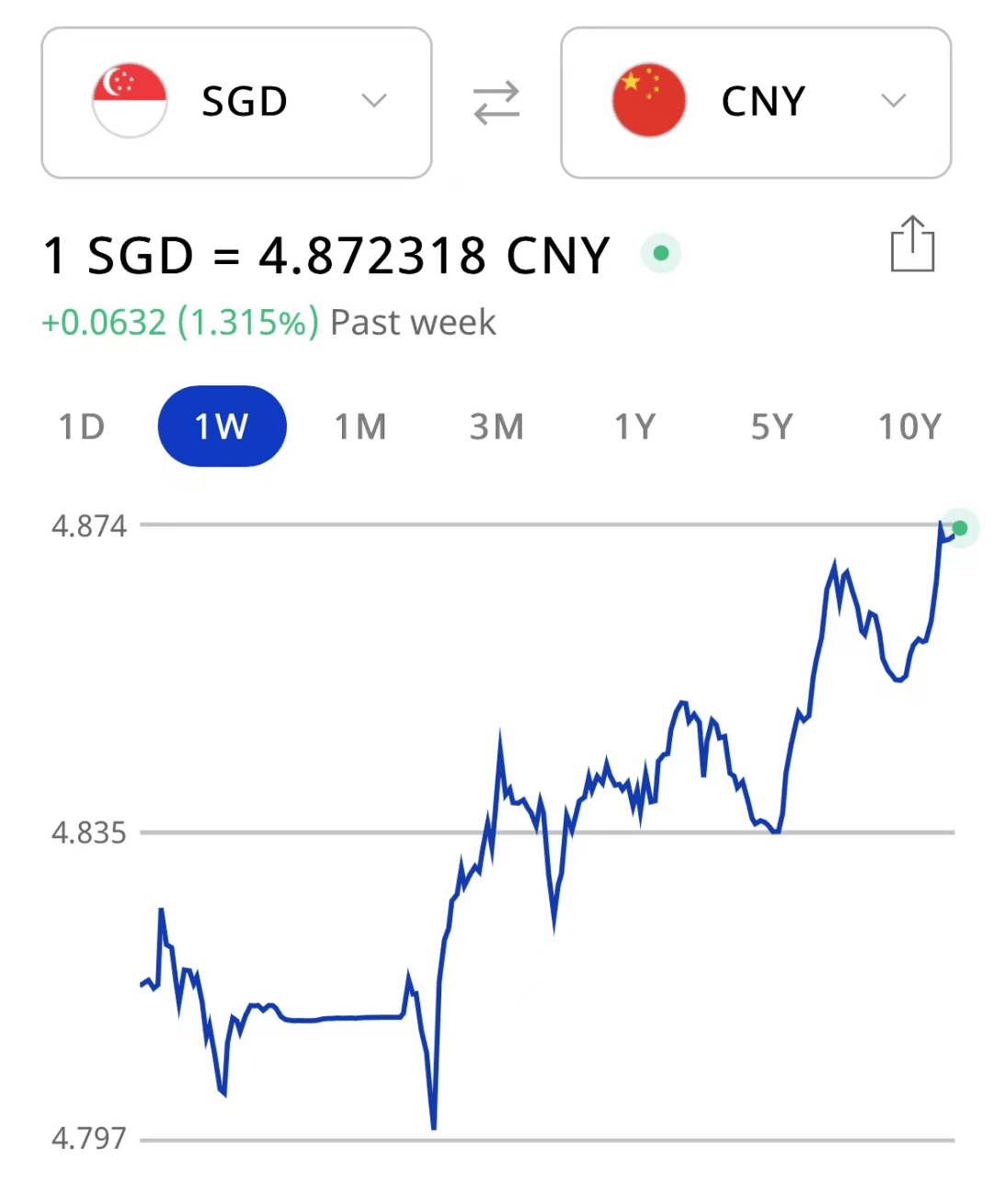This screenshot has height=1204, width=993.
Task: Select the 5Y range option
Action: click(x=771, y=426)
